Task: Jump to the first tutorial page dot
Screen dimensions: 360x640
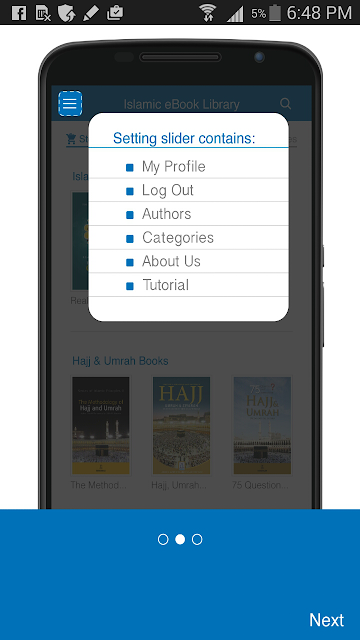Action: point(163,540)
